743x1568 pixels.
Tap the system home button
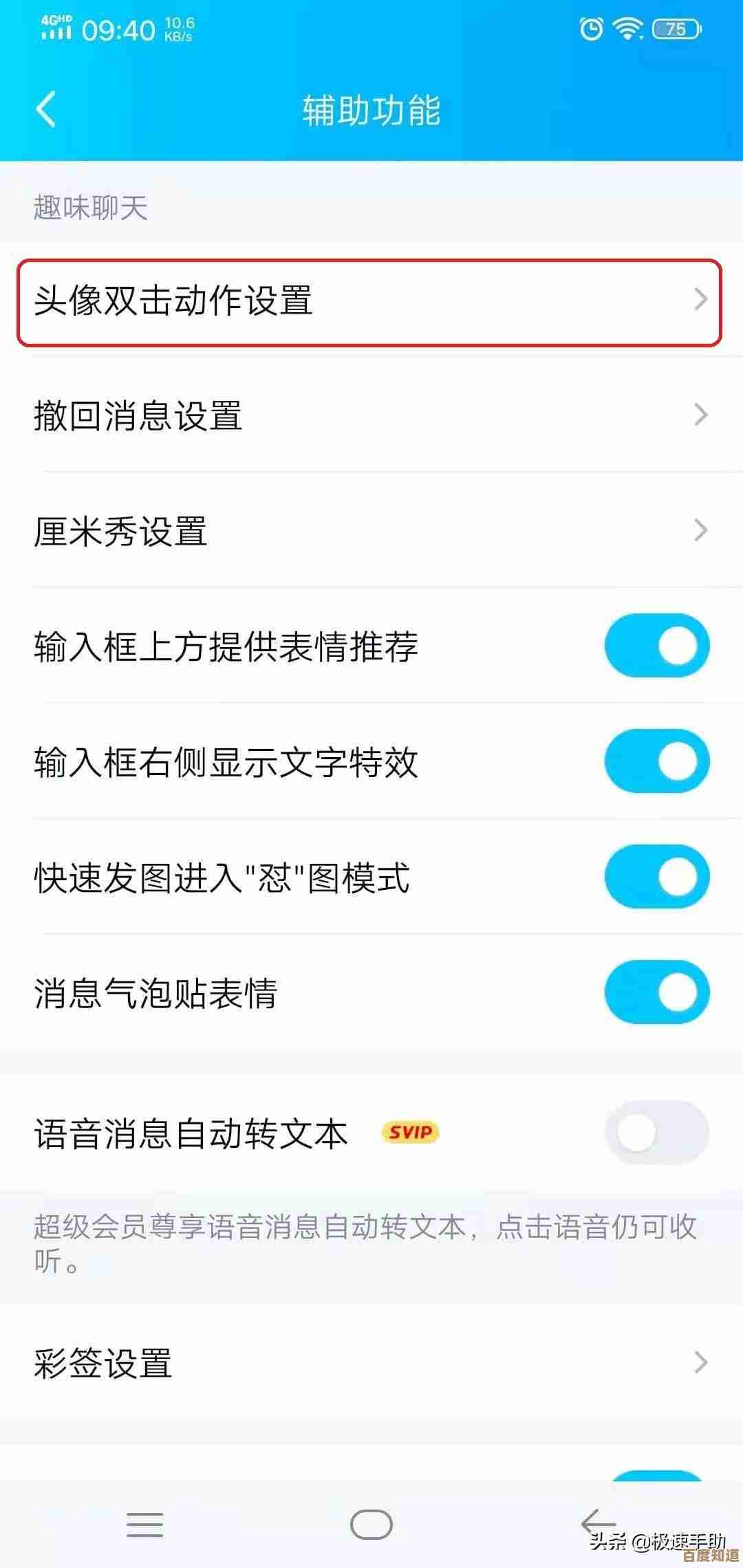[x=371, y=1524]
